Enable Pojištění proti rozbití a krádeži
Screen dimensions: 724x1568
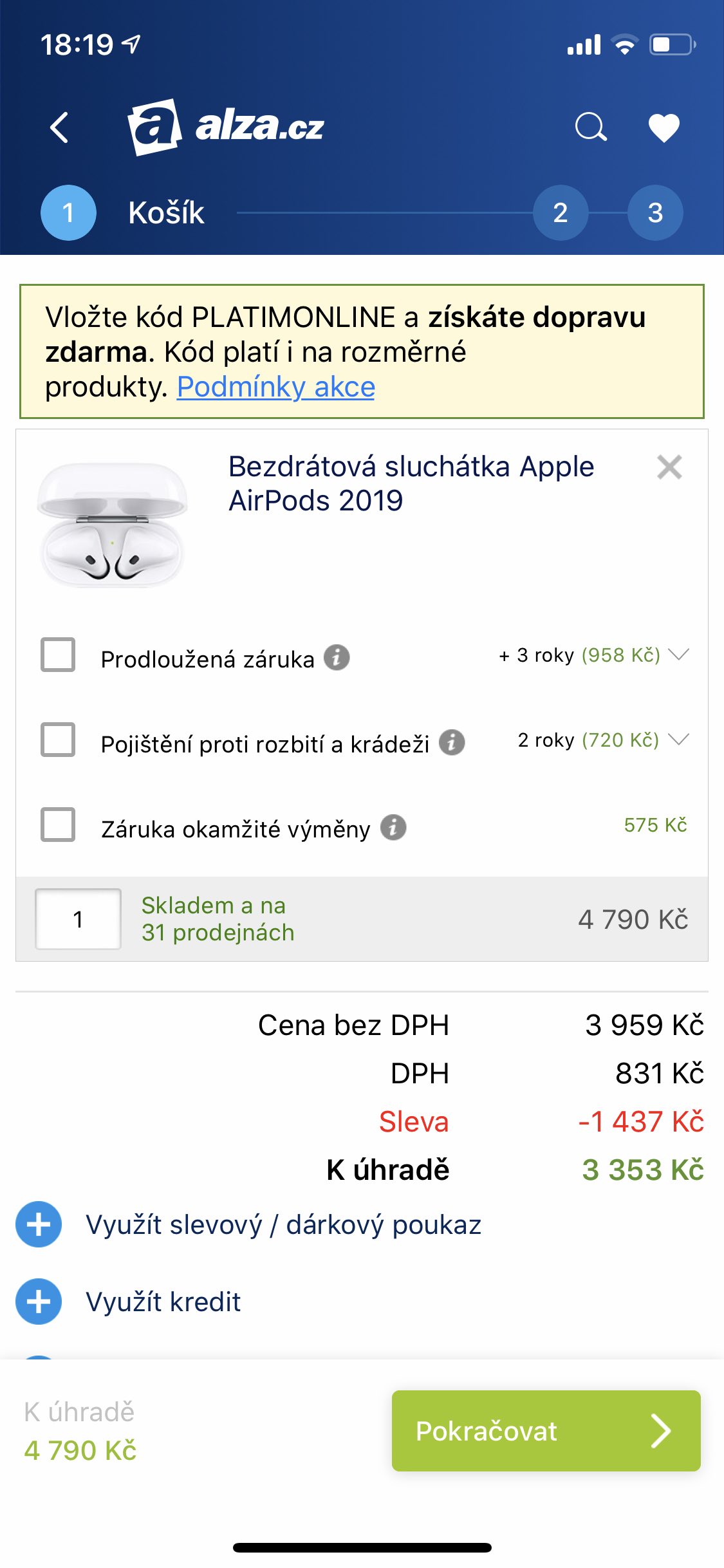58,740
